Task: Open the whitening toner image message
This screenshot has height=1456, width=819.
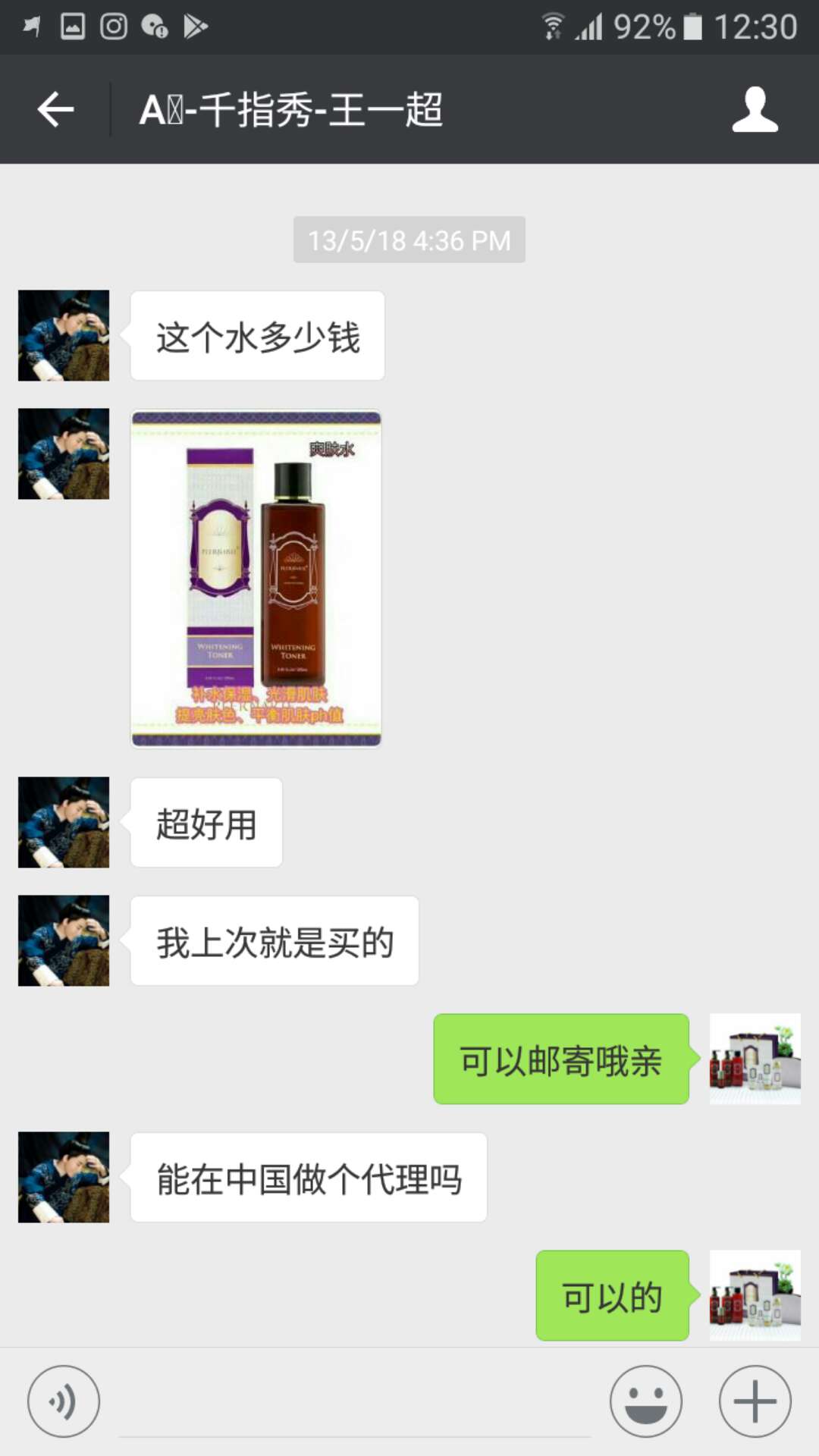Action: coord(256,579)
